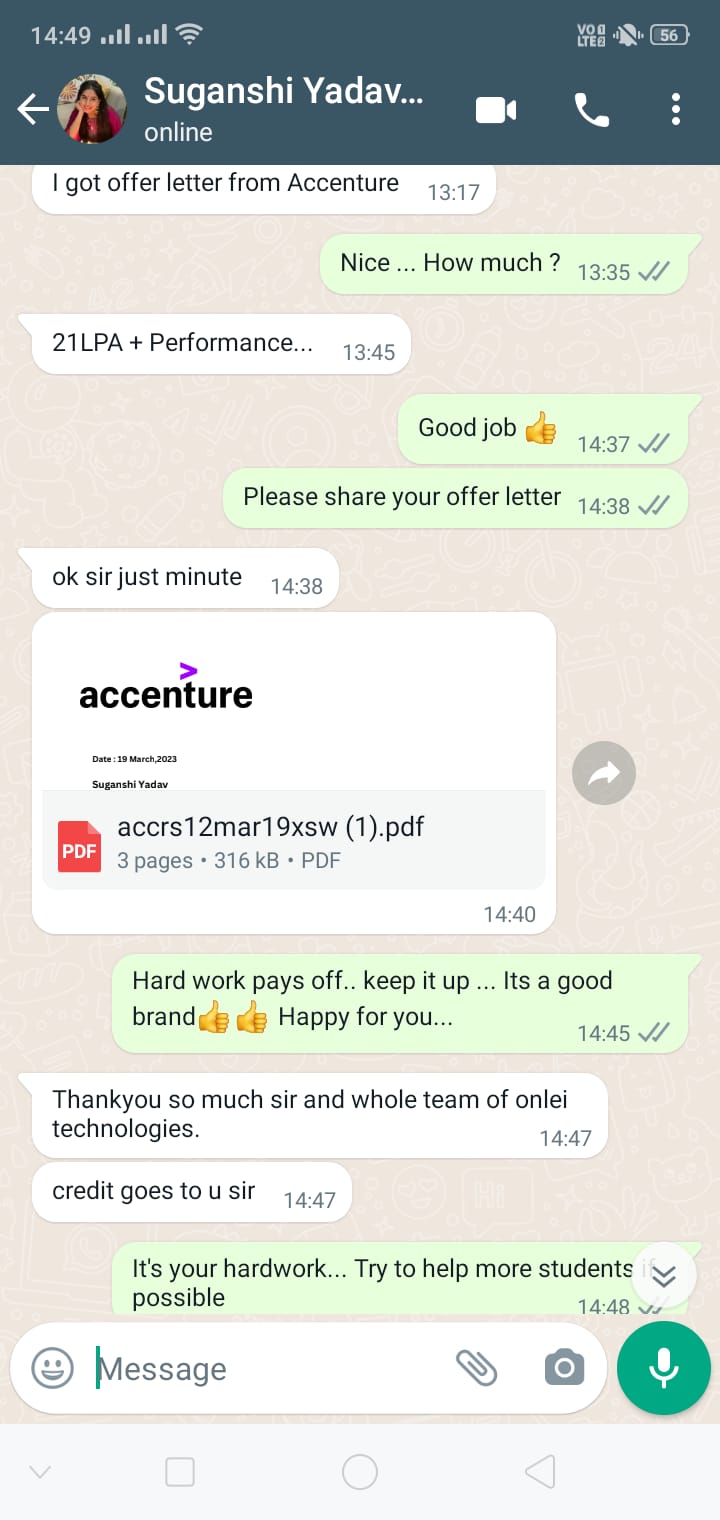This screenshot has height=1520, width=720.
Task: Attach a file with the paperclip
Action: tap(476, 1368)
